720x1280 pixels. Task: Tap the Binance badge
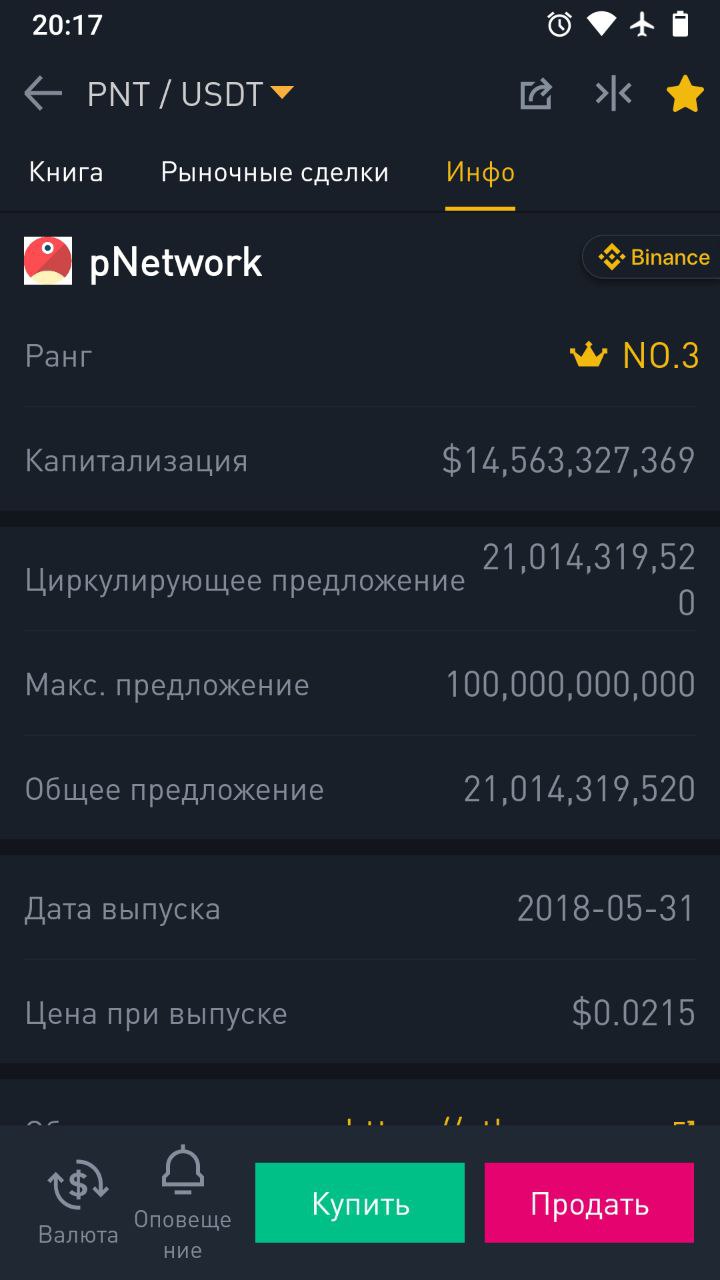(x=652, y=257)
